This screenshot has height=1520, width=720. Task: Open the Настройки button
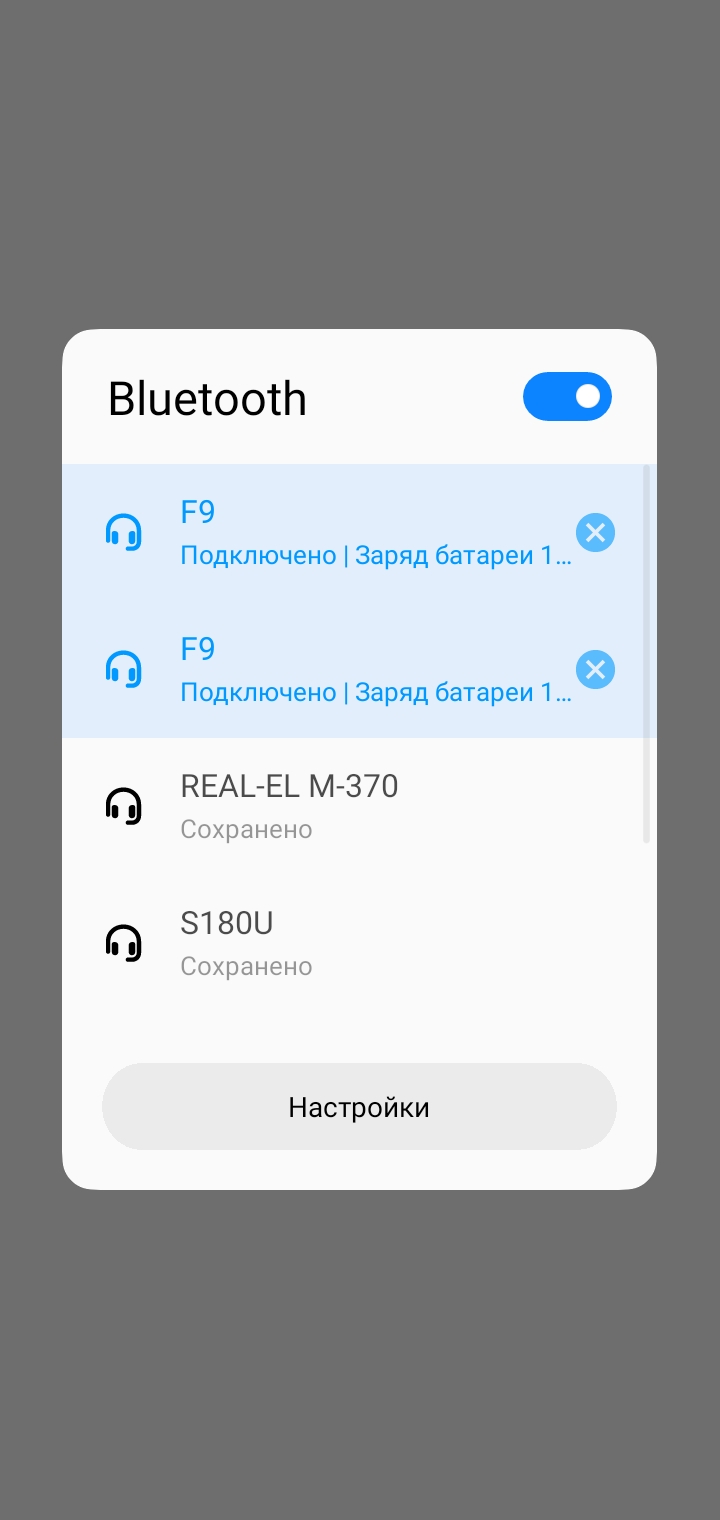pos(359,1106)
